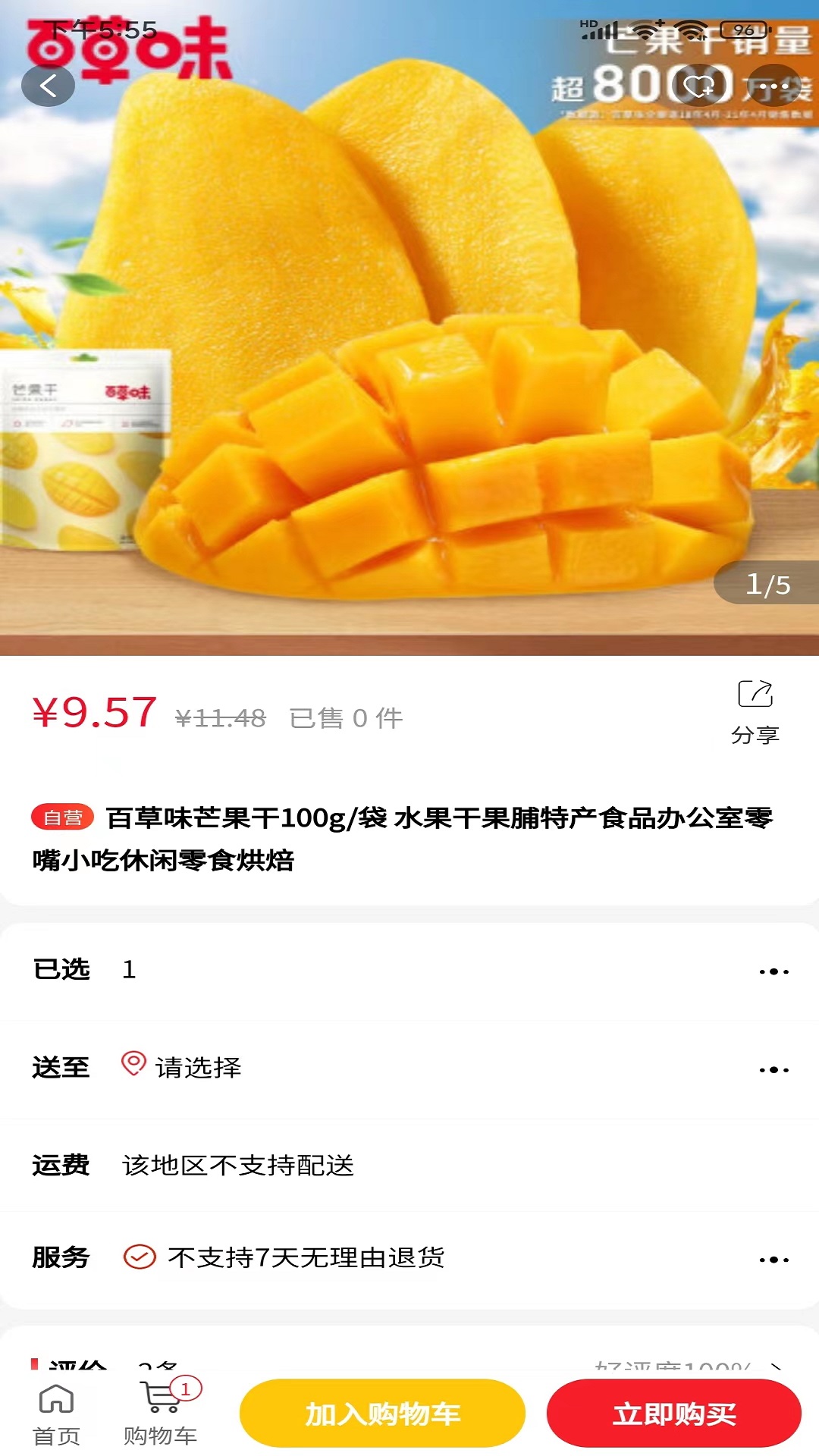Buy now with 立即购买 button
This screenshot has width=819, height=1456.
[x=674, y=1414]
